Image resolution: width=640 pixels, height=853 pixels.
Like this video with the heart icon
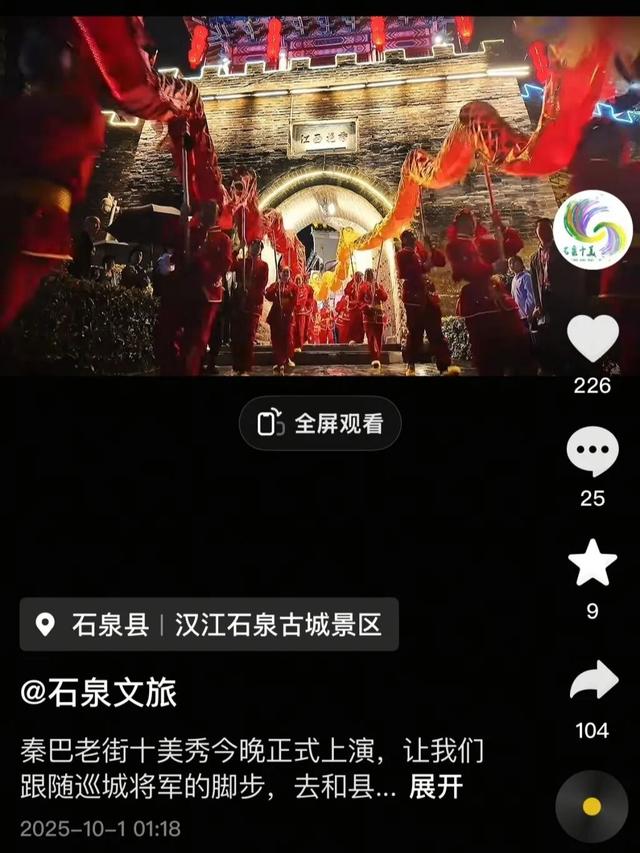pos(592,339)
